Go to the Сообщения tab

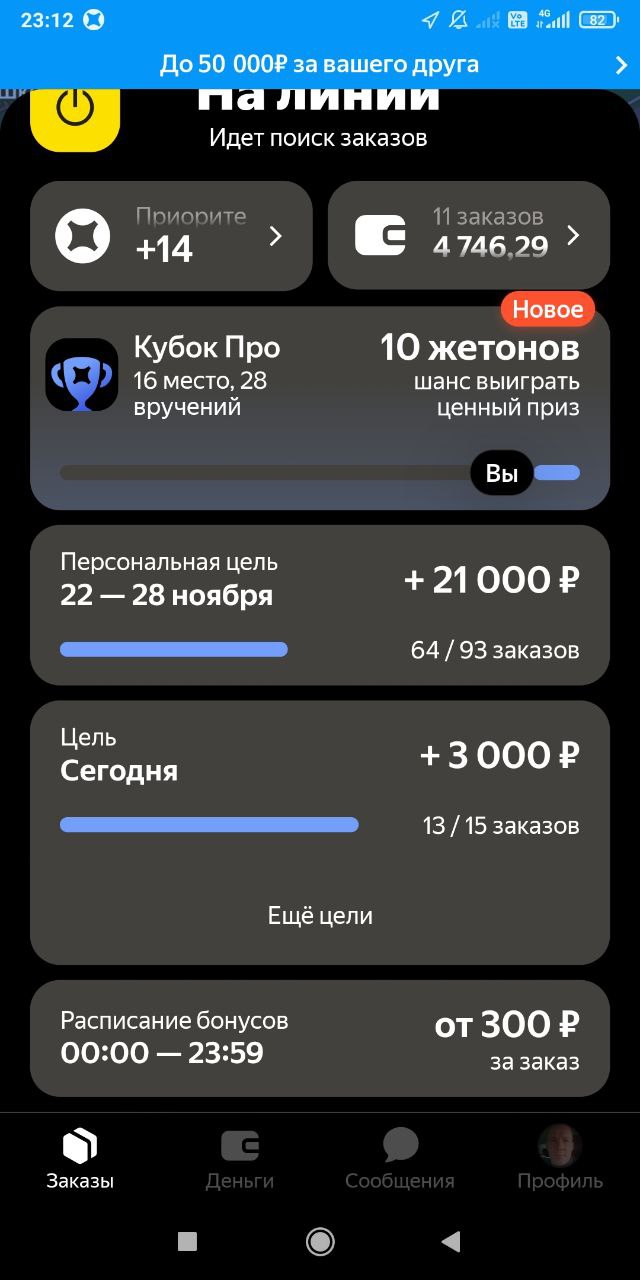pos(400,1160)
